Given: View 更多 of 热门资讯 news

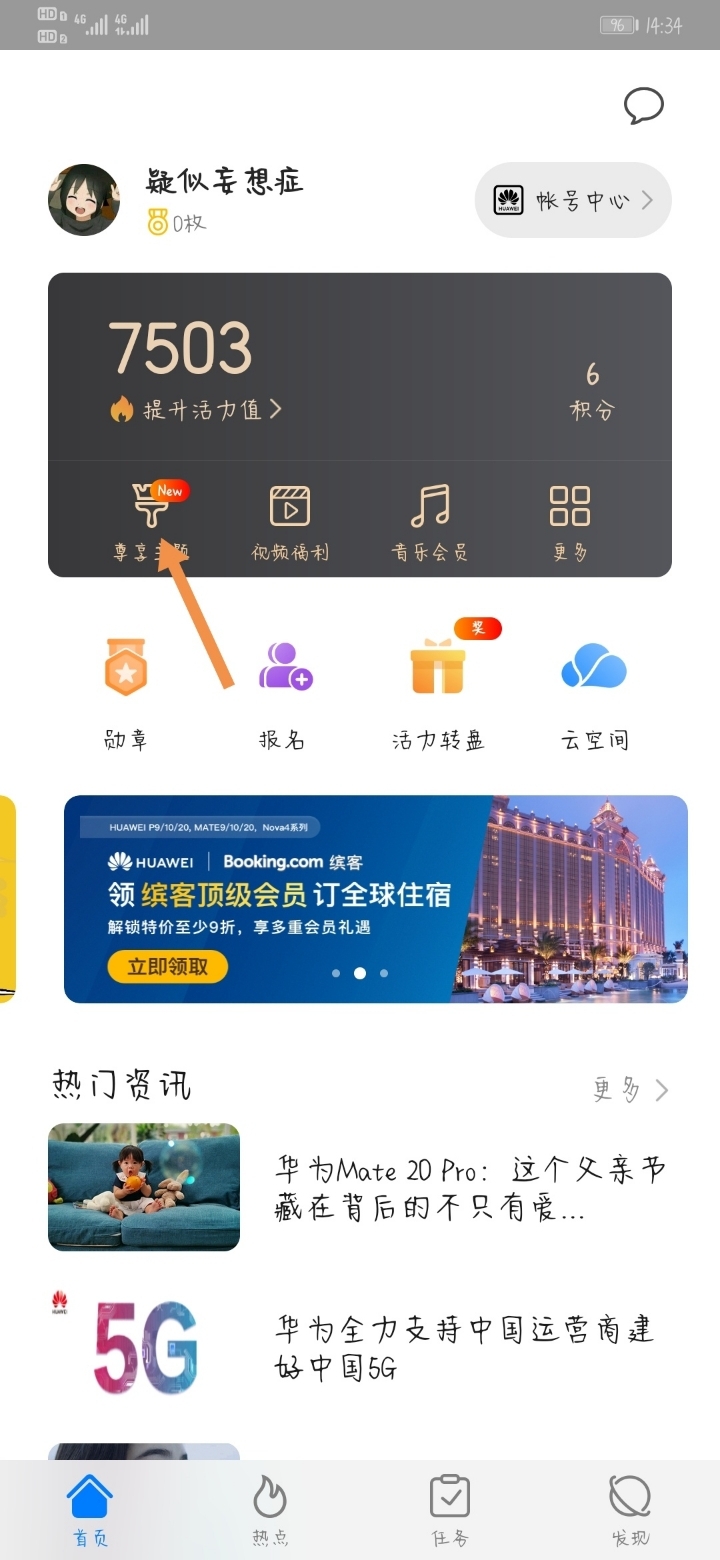Looking at the screenshot, I should (x=630, y=1090).
